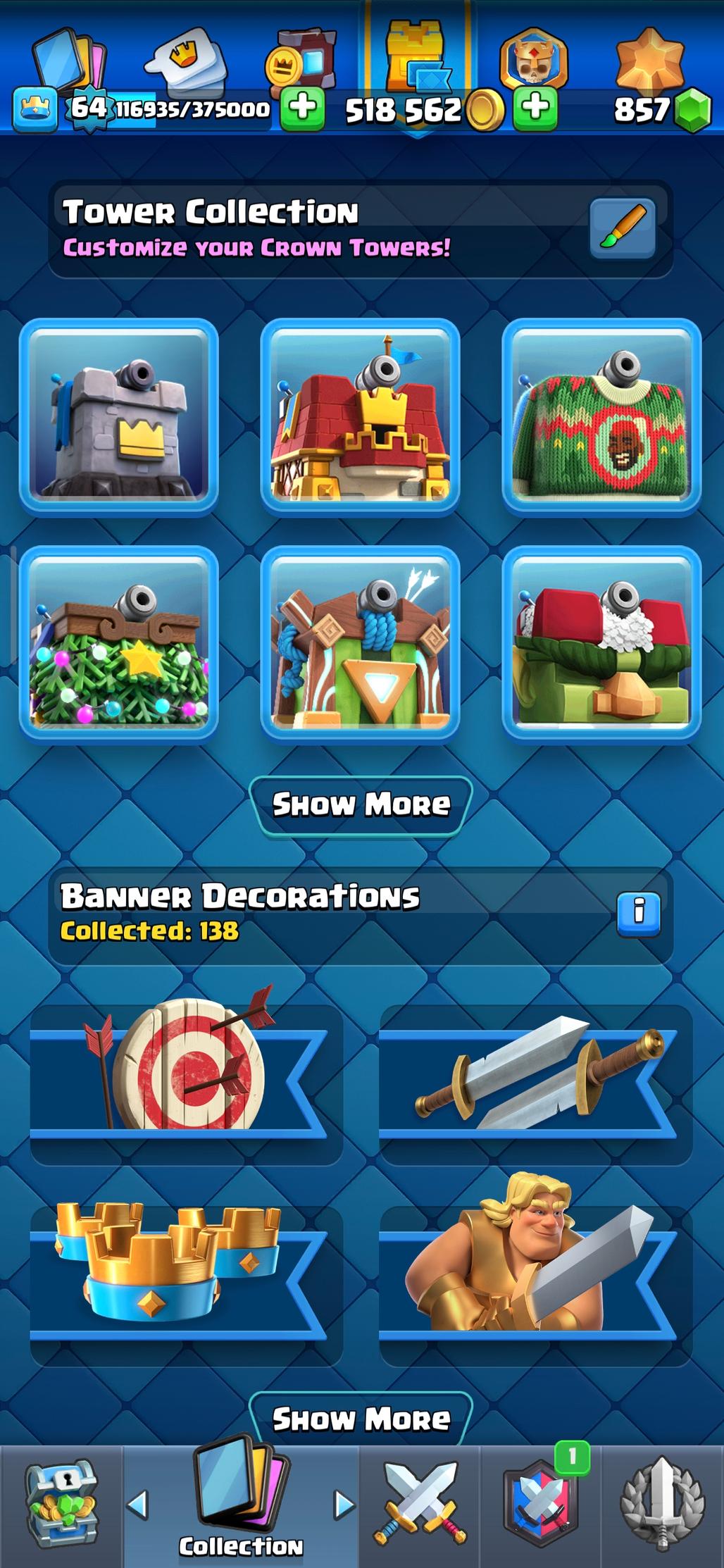Viewport: 724px width, 1568px height.
Task: Tap Show More under Banner Decorations
Action: click(x=361, y=1419)
